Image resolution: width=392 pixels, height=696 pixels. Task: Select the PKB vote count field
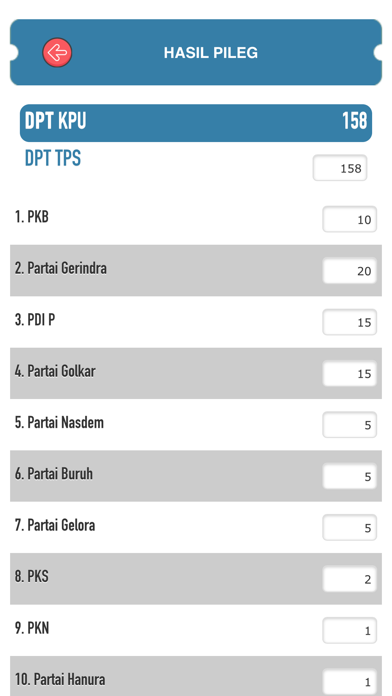(349, 219)
